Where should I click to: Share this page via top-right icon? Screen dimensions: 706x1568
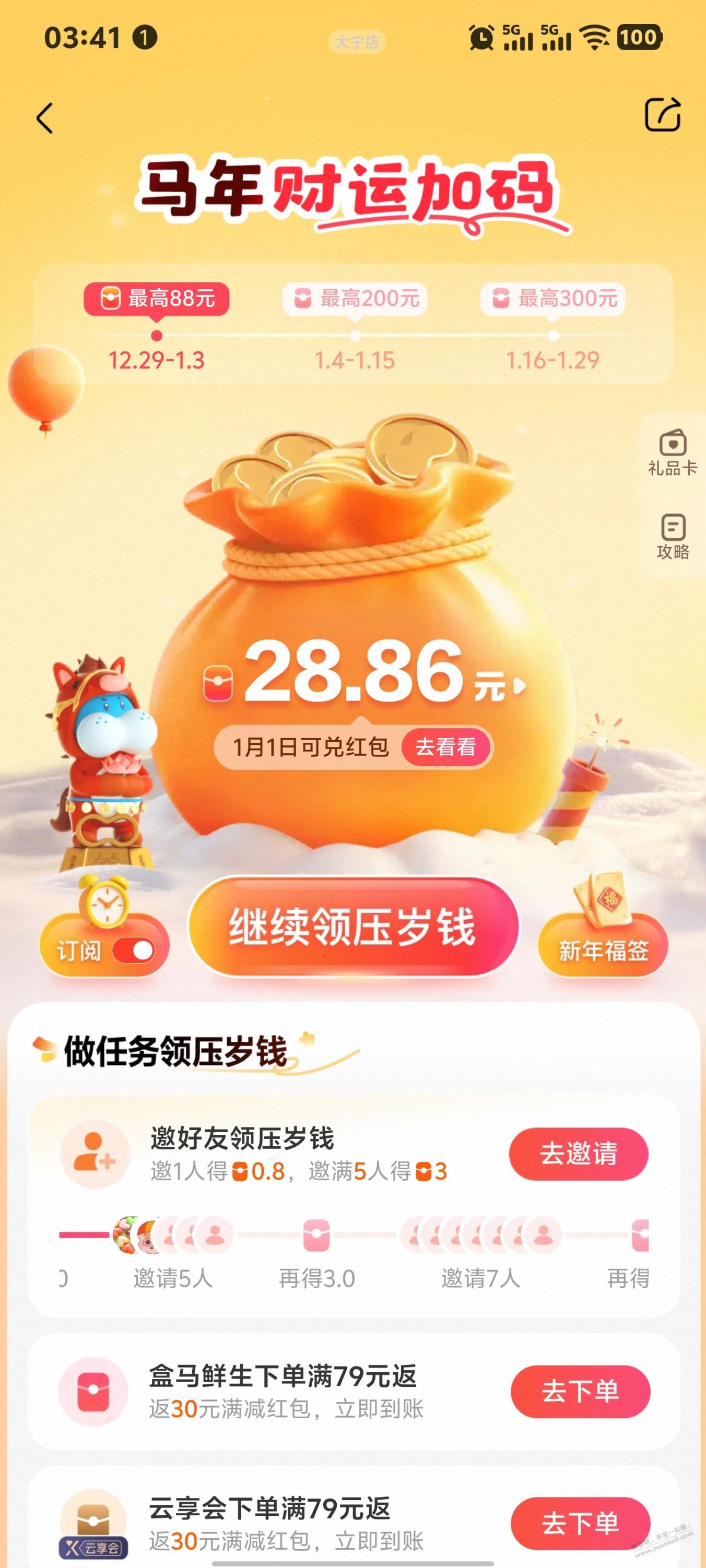click(662, 114)
